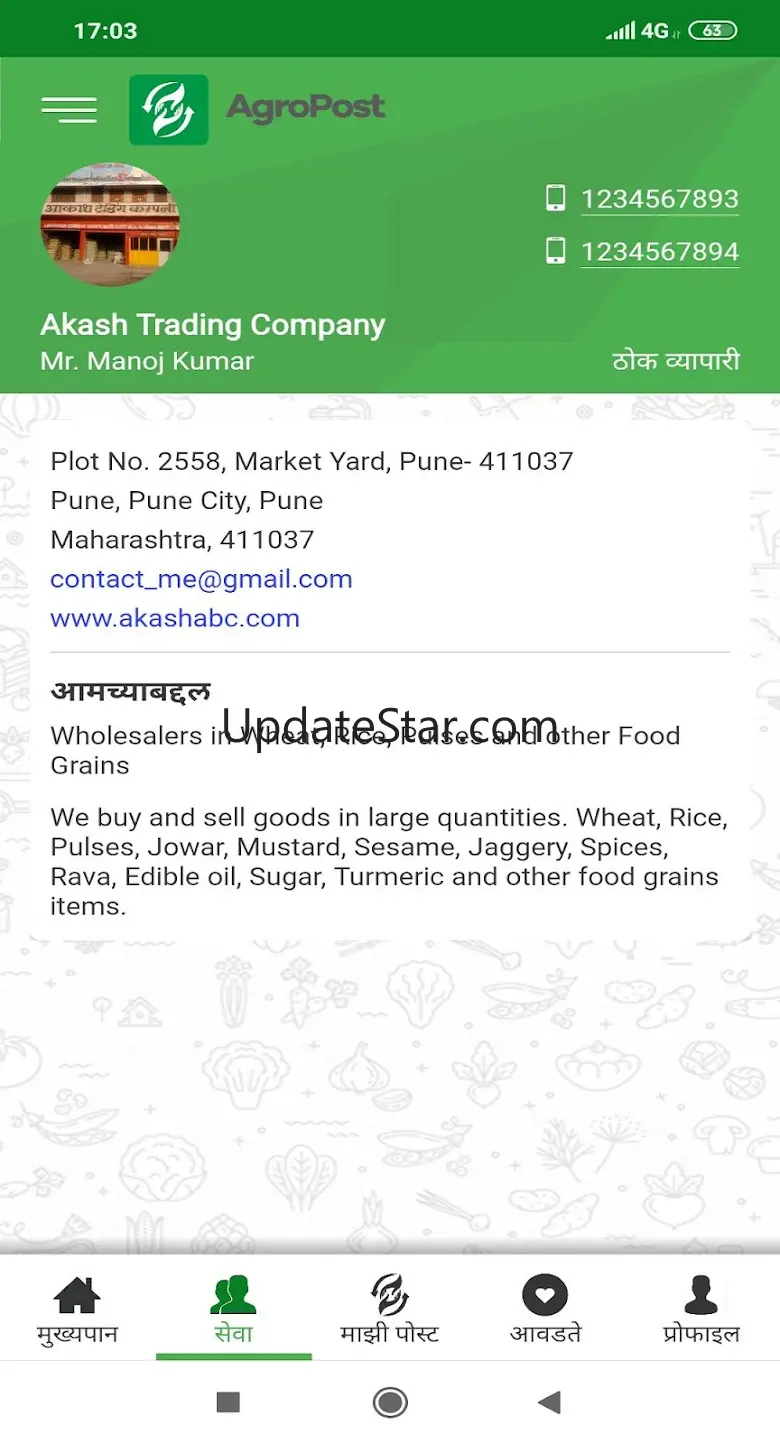Open the आवडते favorites tab
Screen dimensions: 780x1444
click(545, 1309)
